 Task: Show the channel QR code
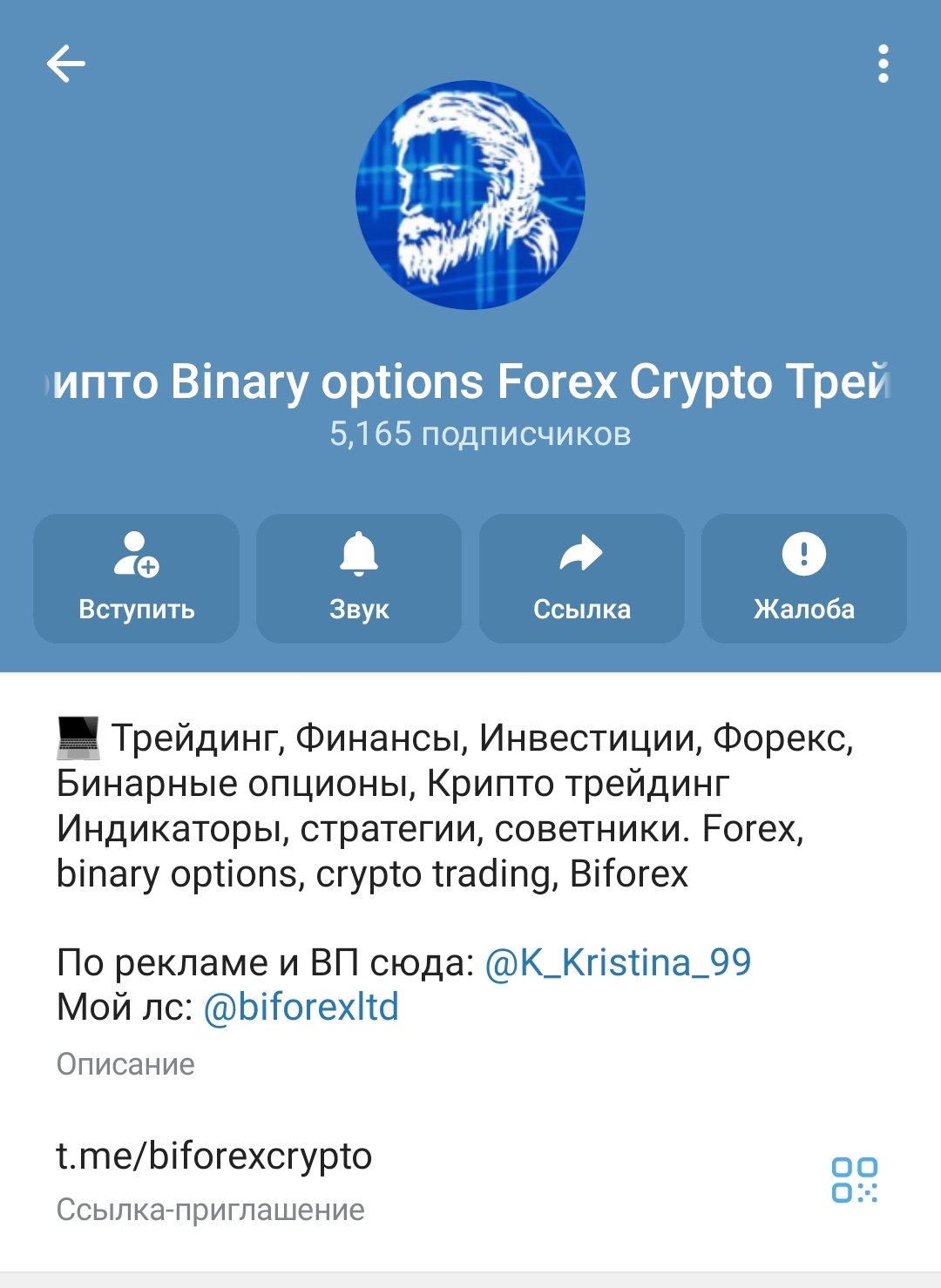tap(854, 1180)
